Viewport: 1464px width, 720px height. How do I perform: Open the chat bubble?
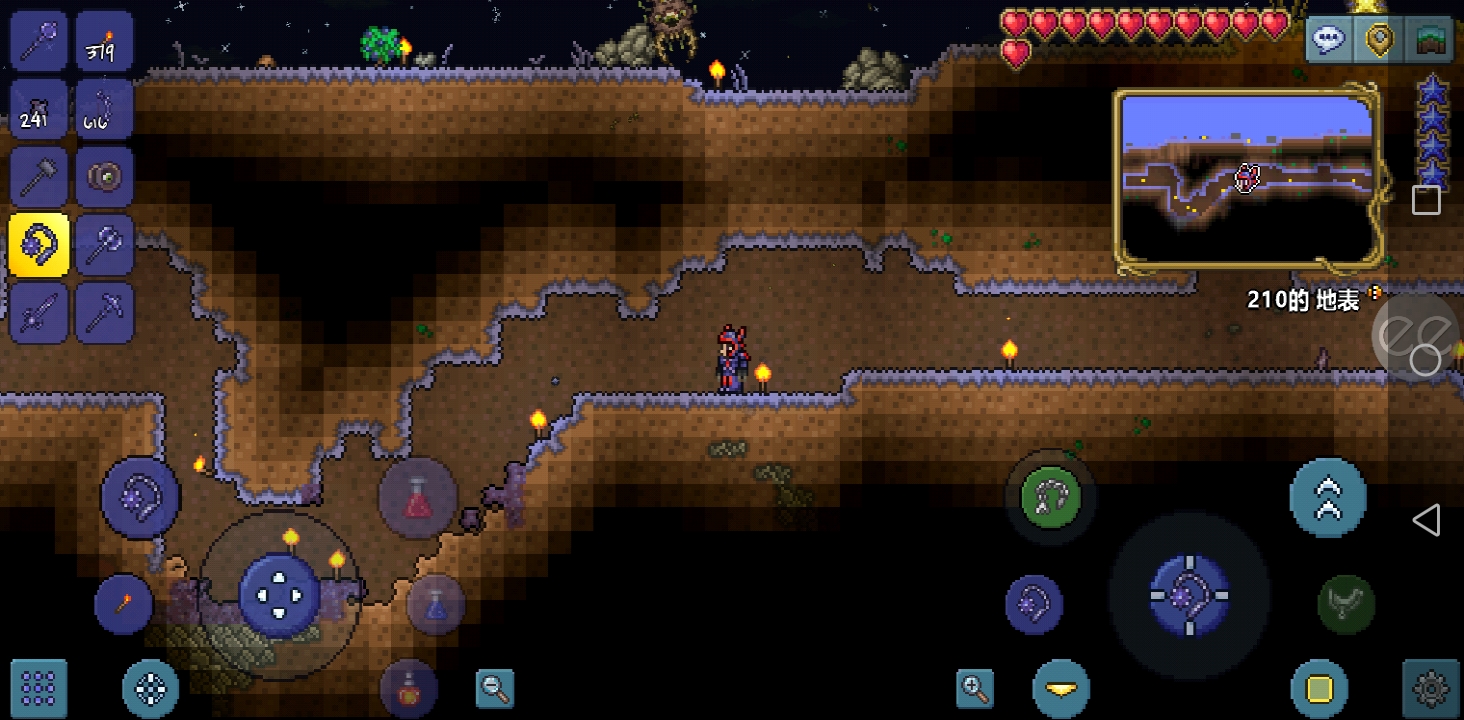tap(1329, 41)
